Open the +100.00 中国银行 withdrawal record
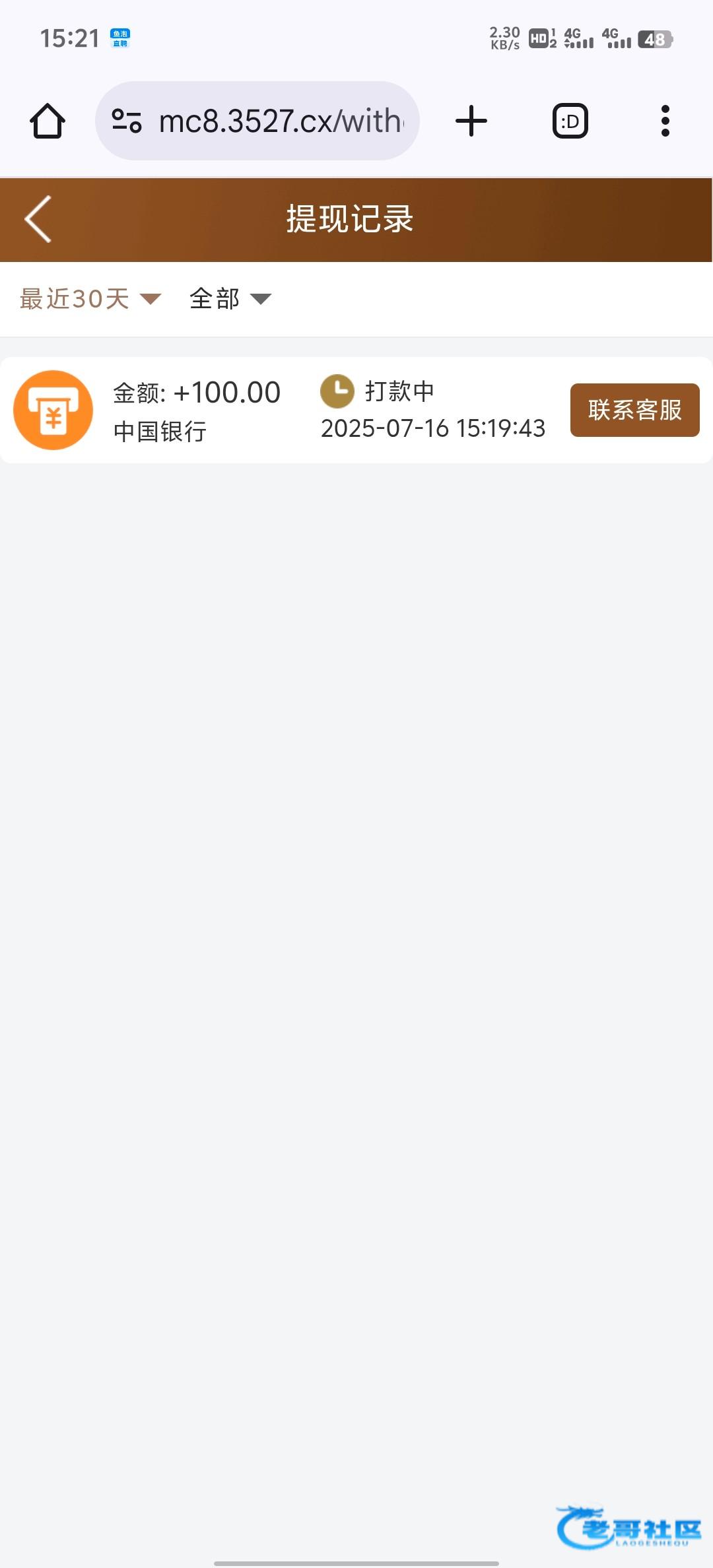713x1568 pixels. point(198,410)
